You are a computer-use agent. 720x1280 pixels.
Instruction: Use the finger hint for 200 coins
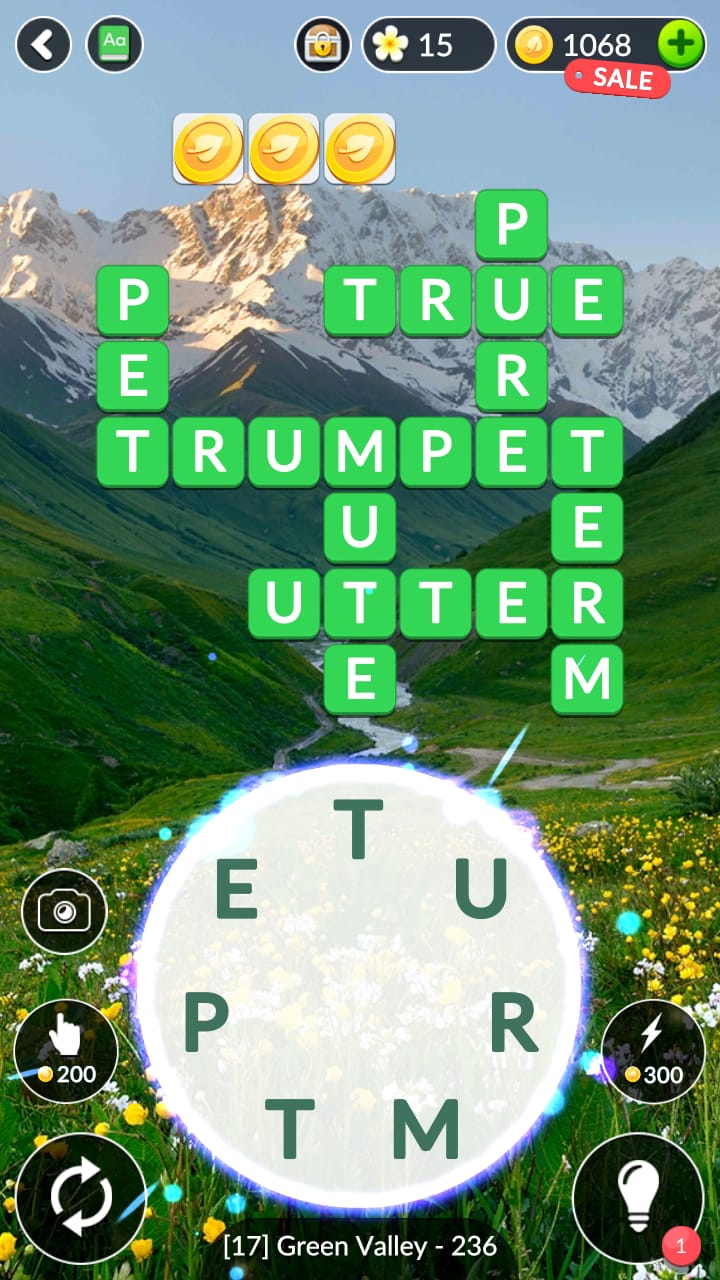click(66, 1051)
